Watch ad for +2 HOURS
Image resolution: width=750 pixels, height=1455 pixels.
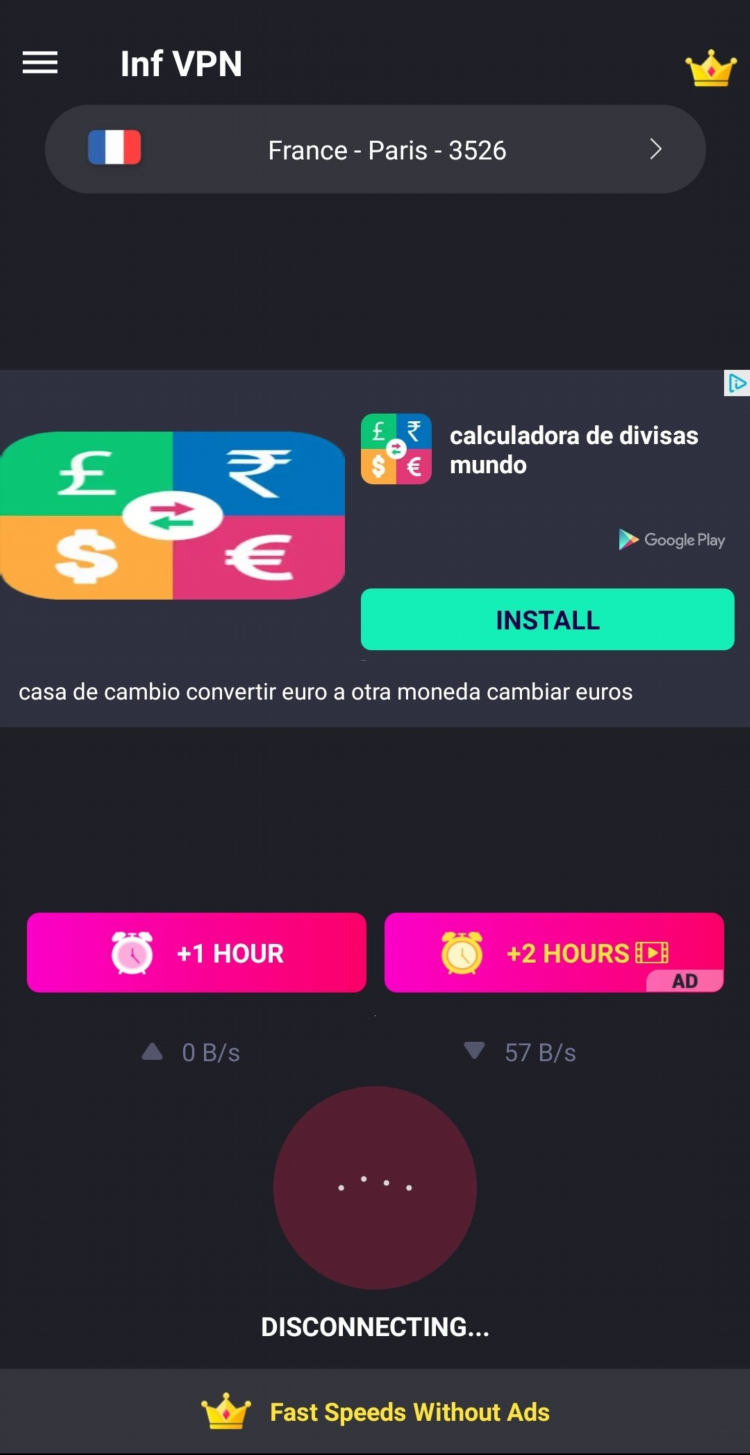(x=553, y=953)
